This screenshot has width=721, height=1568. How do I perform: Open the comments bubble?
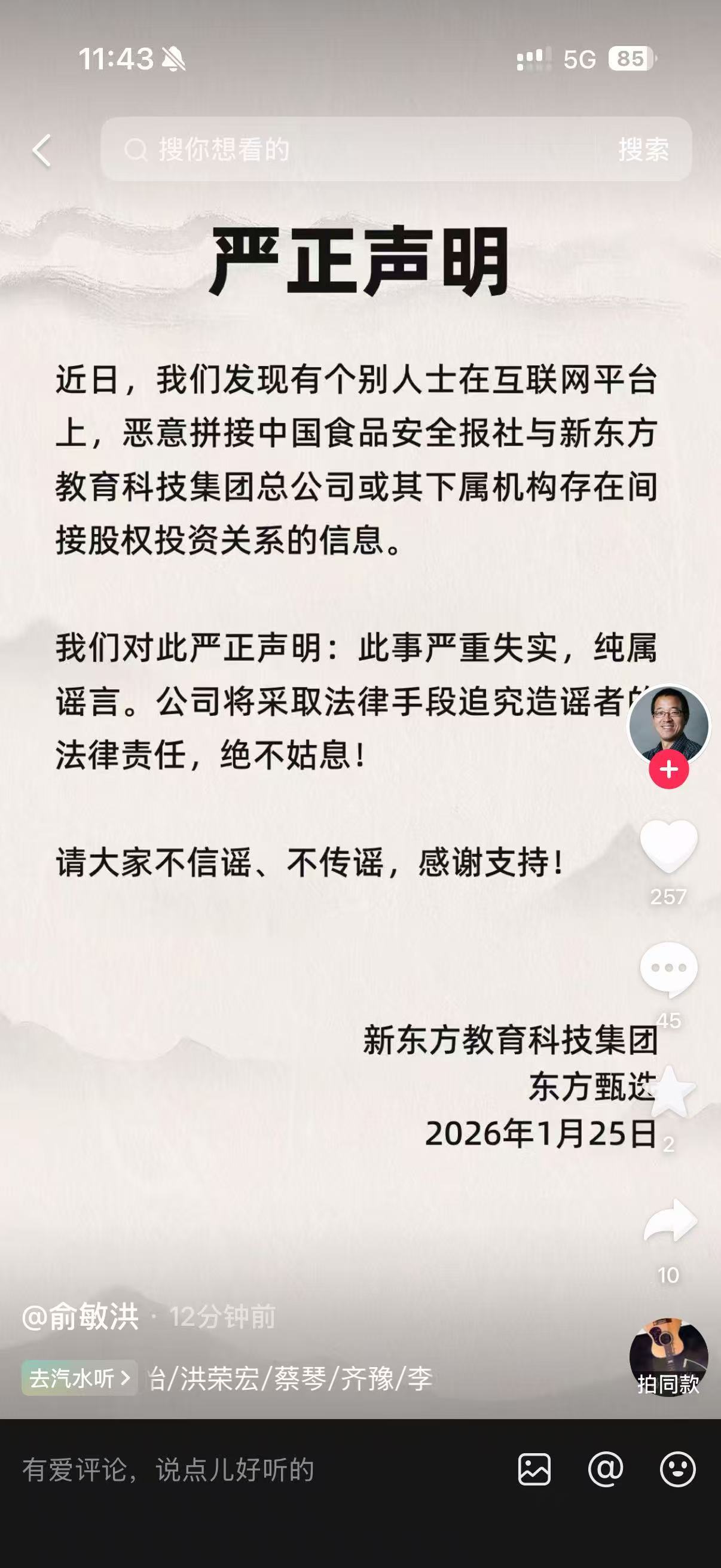point(668,969)
